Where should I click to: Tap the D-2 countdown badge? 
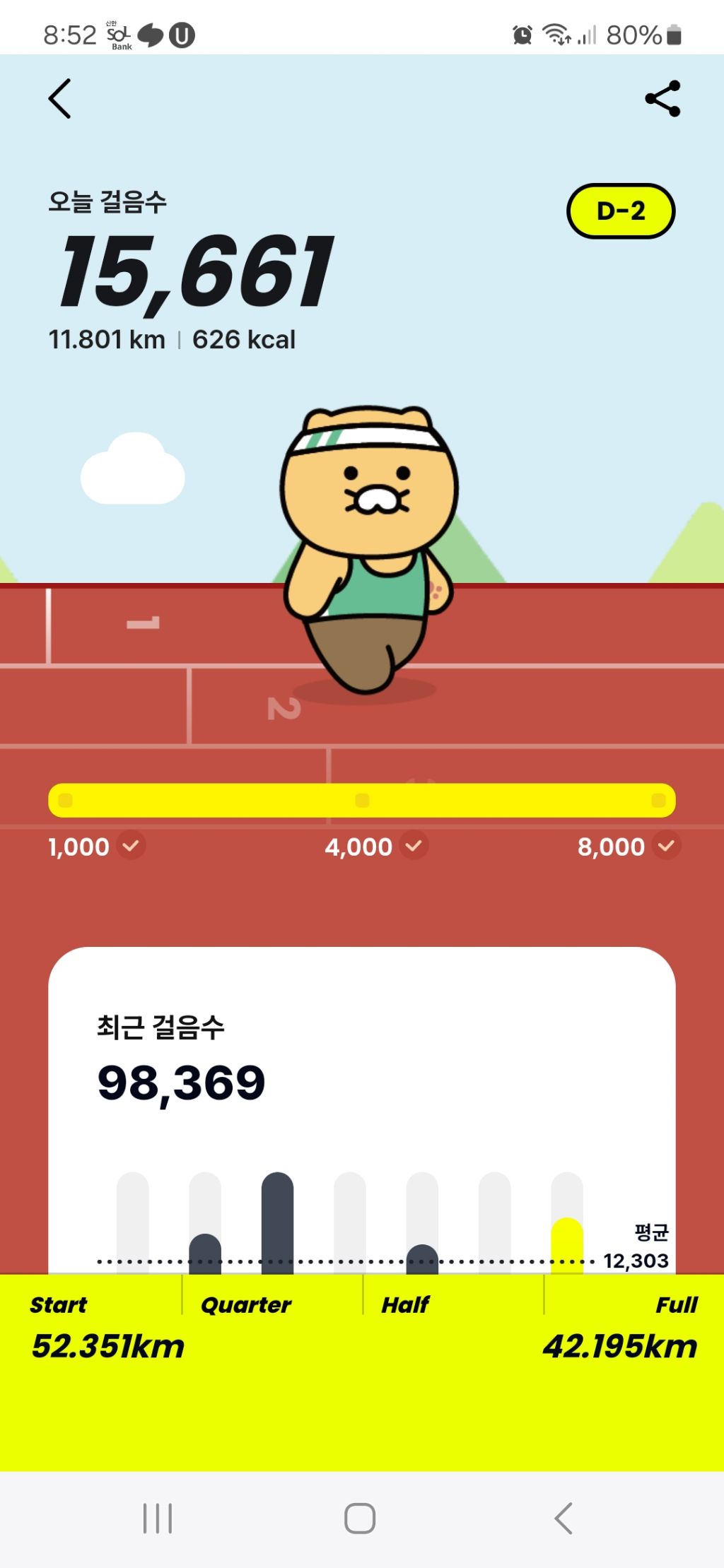[x=621, y=210]
